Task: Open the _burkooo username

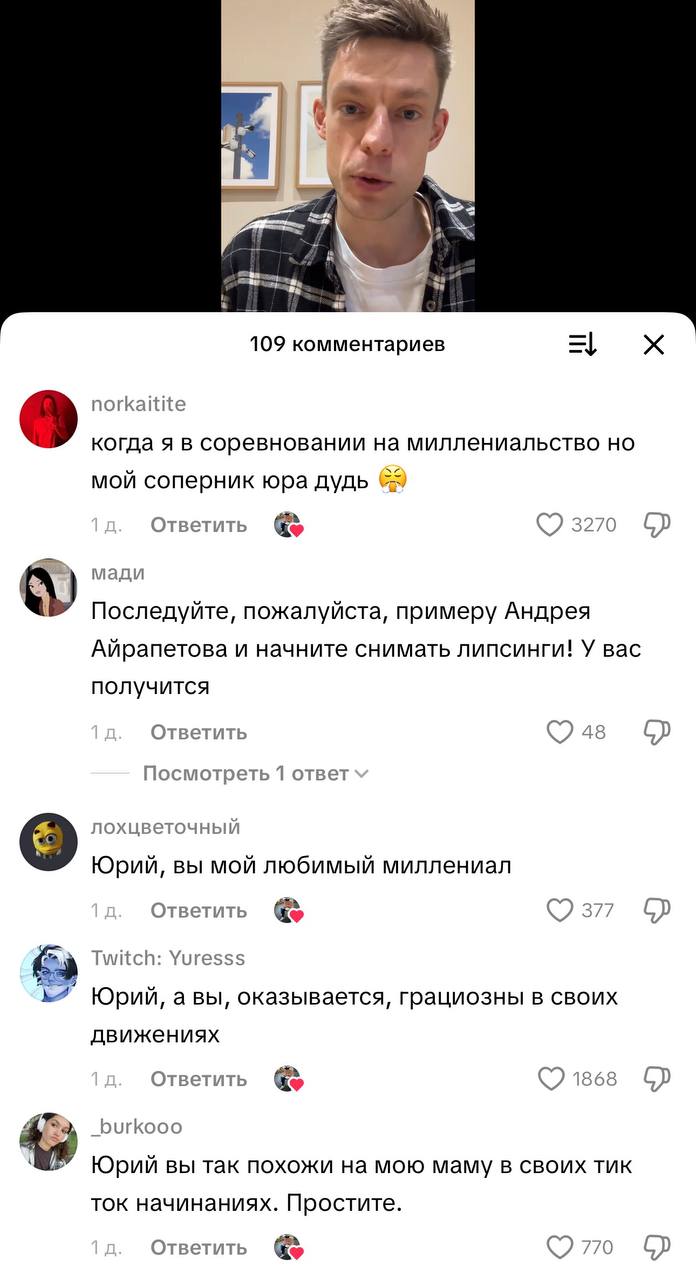Action: (136, 1127)
